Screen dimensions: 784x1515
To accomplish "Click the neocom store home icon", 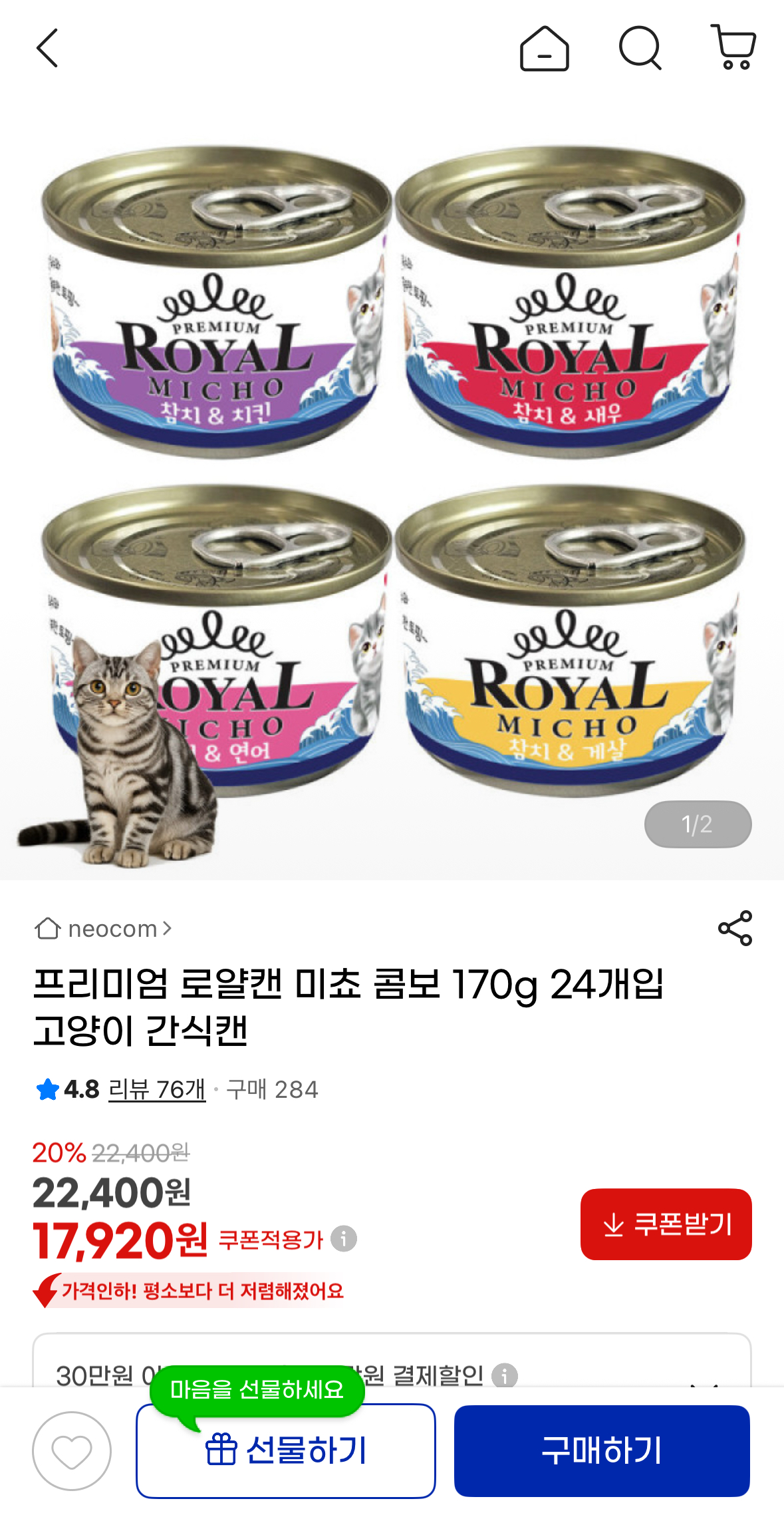I will (49, 929).
